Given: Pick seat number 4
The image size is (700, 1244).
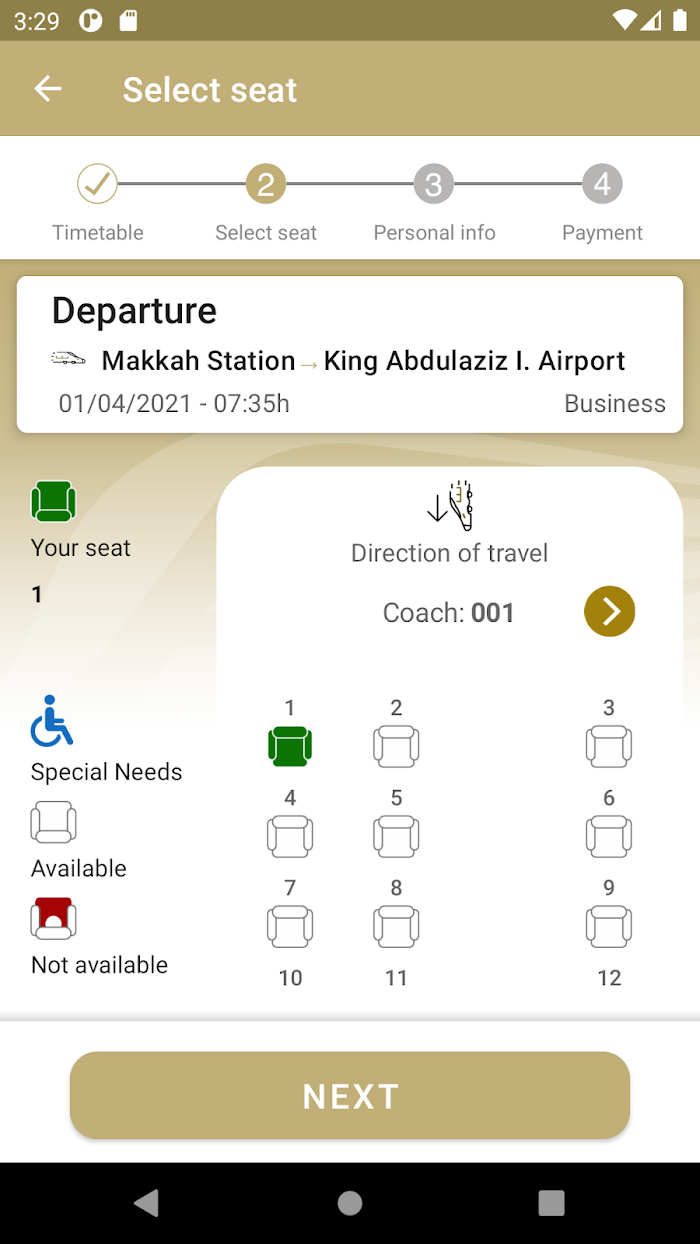Looking at the screenshot, I should (x=290, y=836).
